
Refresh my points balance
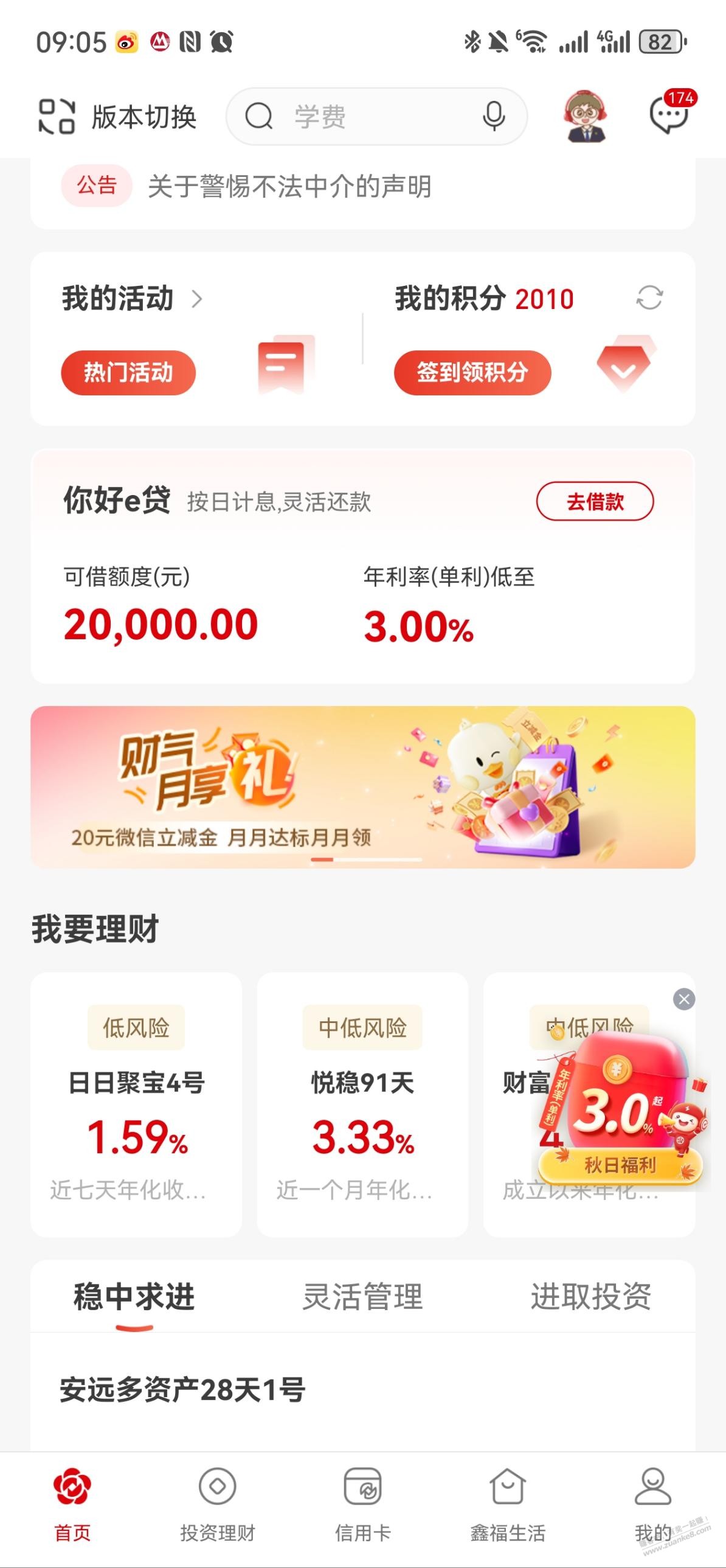pyautogui.click(x=649, y=298)
